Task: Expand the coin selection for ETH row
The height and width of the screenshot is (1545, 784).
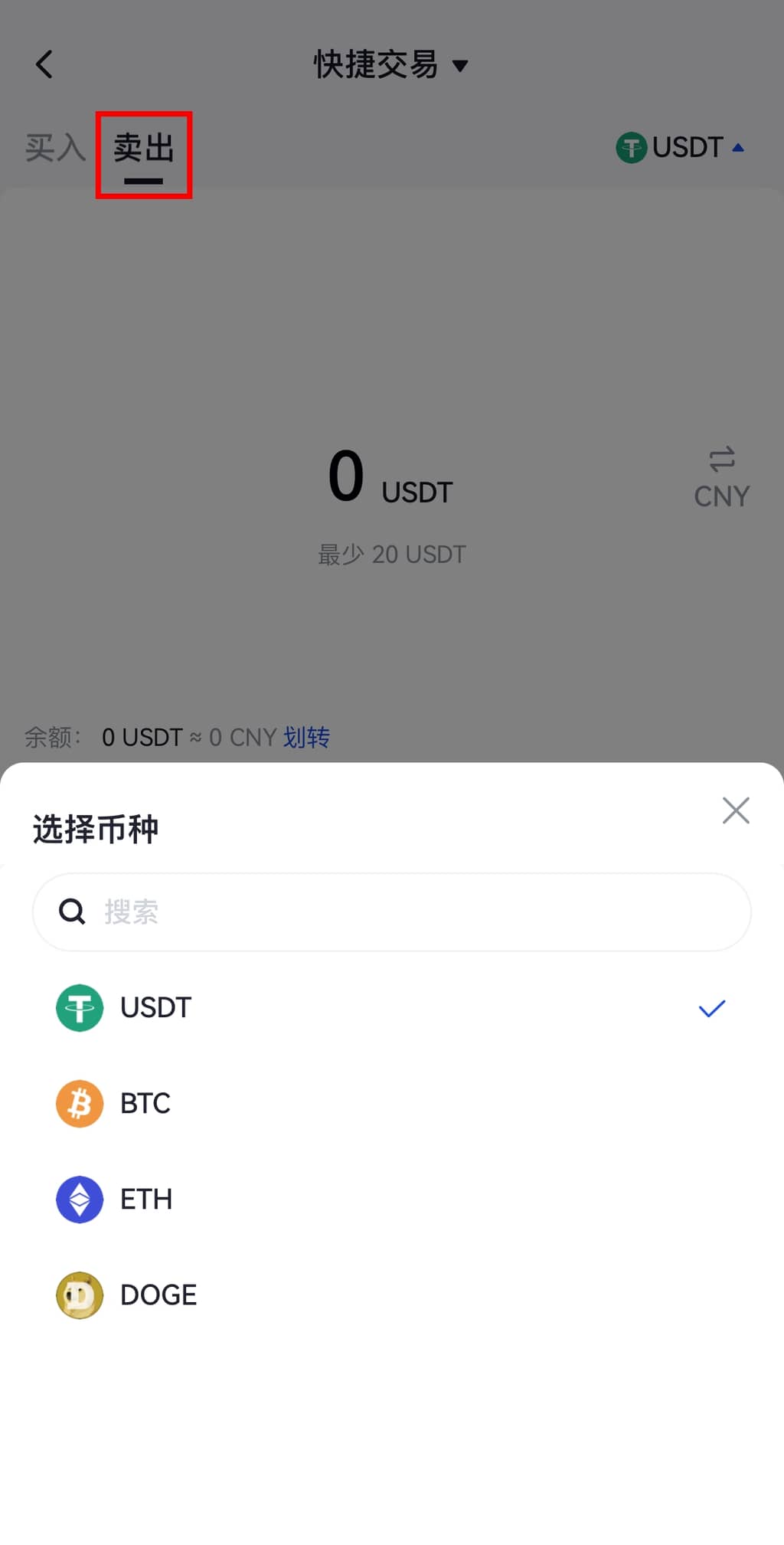Action: point(146,1199)
